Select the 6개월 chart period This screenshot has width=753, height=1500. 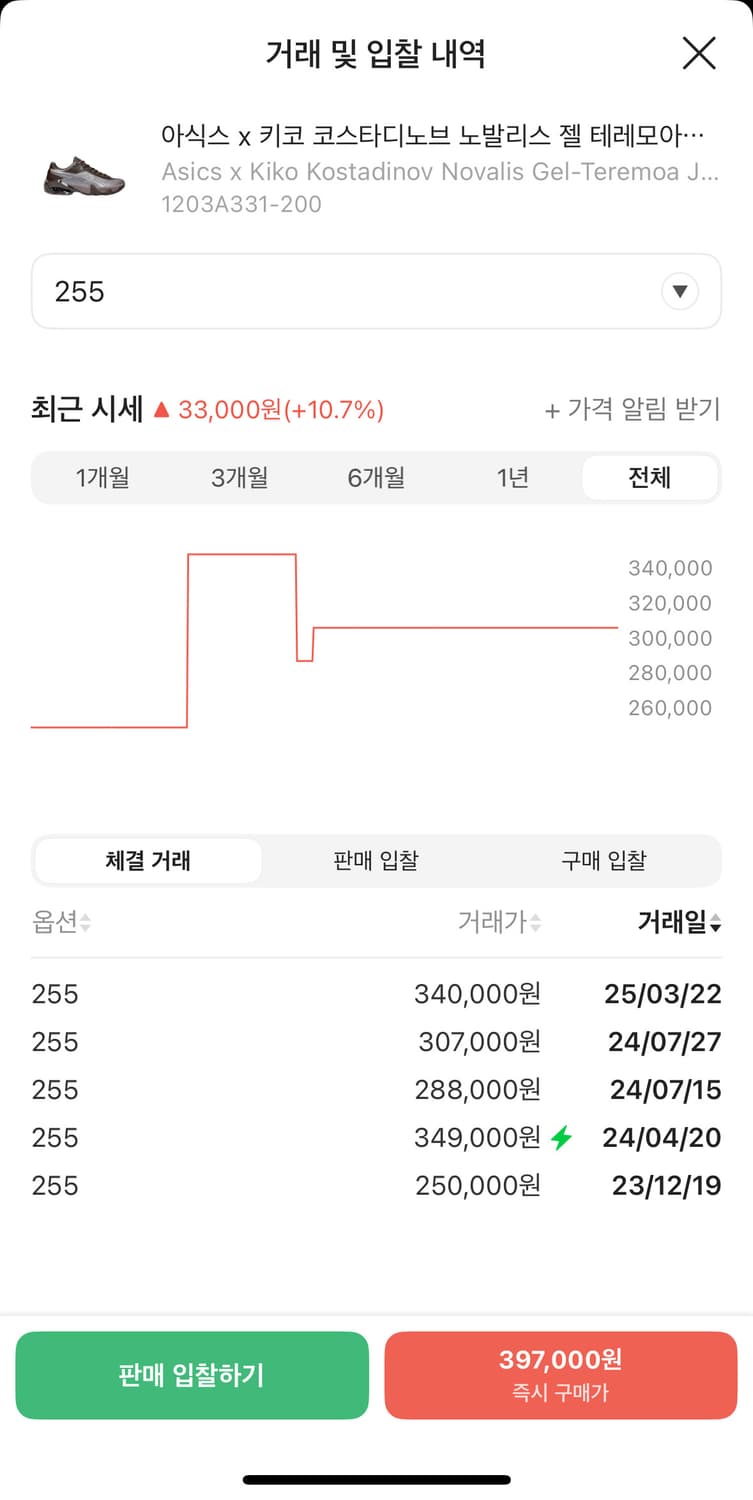[376, 478]
